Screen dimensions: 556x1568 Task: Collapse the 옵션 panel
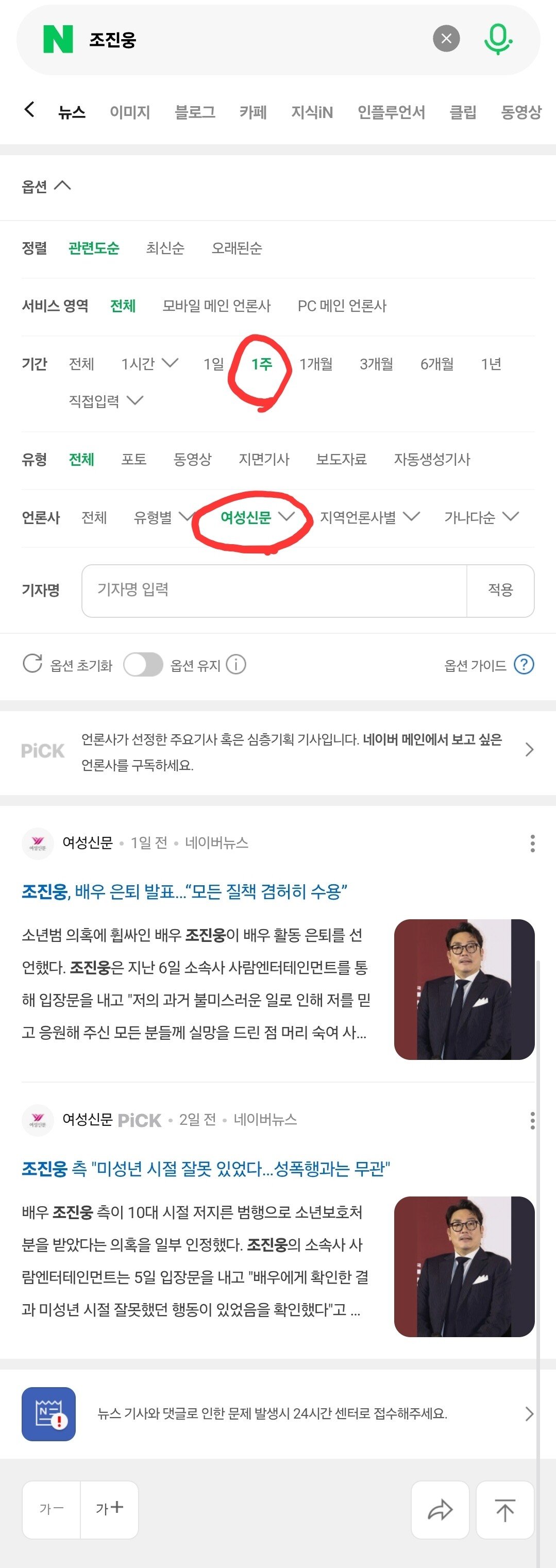pyautogui.click(x=46, y=186)
